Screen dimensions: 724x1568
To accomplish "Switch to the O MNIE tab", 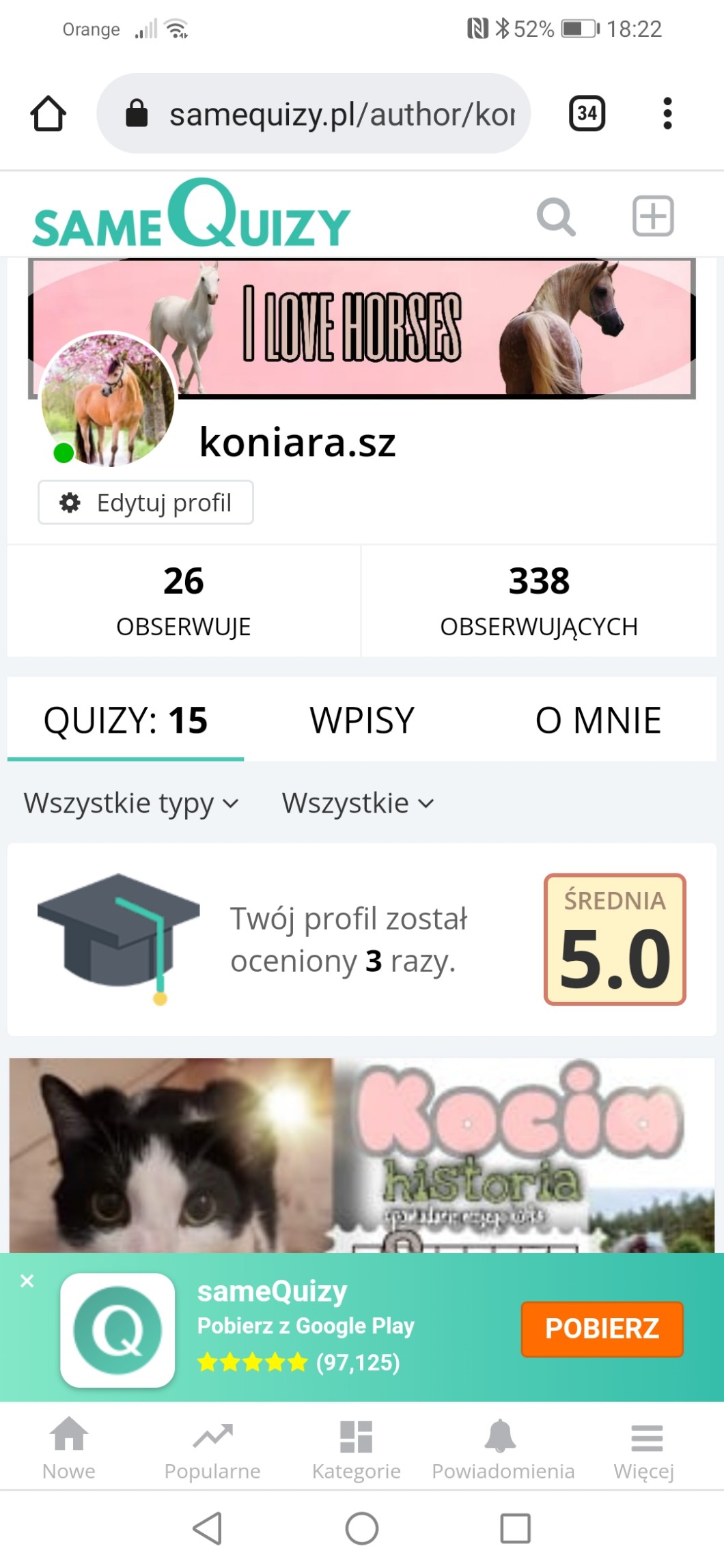I will 598,720.
